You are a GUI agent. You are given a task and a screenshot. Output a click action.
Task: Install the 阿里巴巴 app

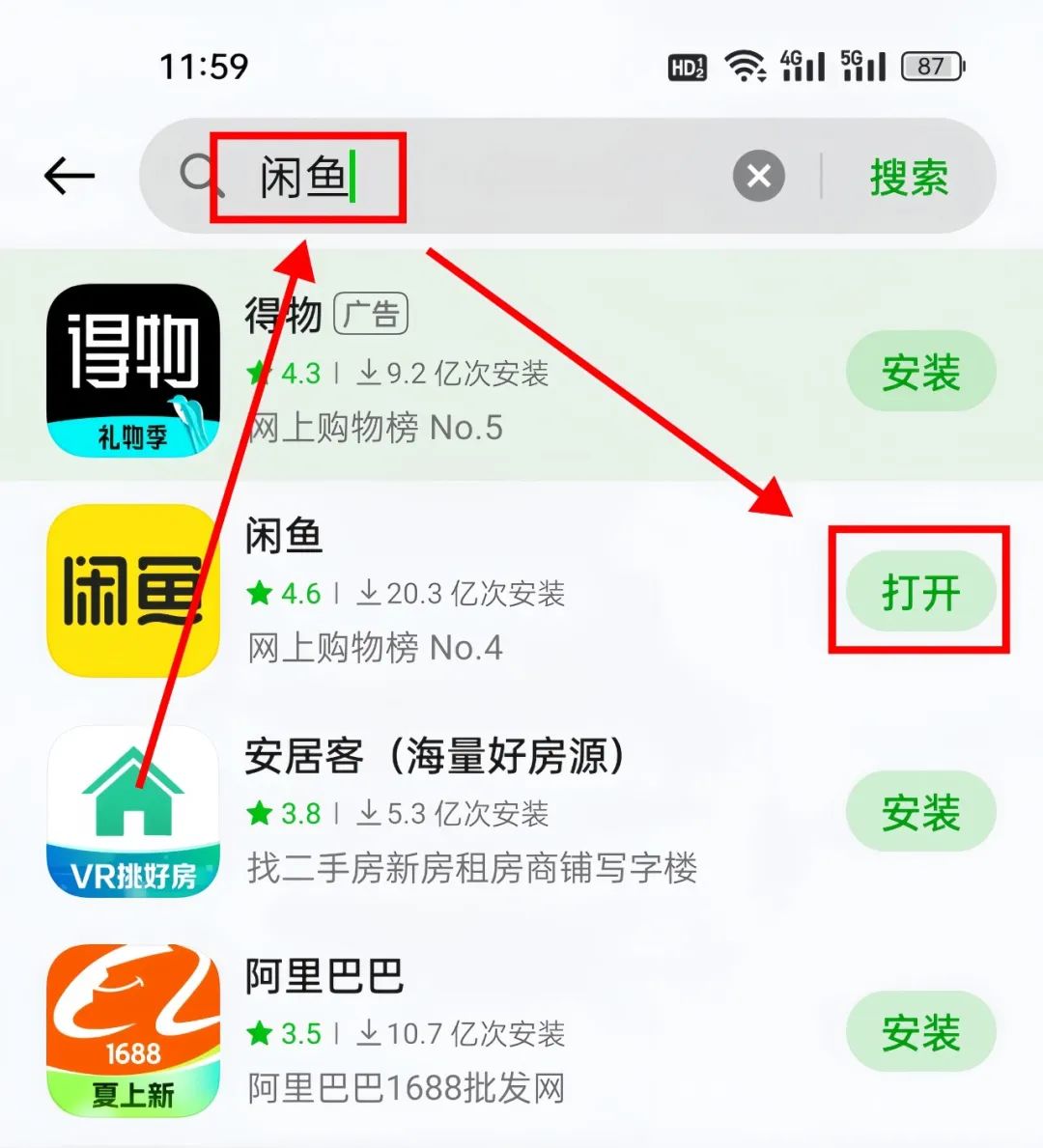(x=919, y=1032)
